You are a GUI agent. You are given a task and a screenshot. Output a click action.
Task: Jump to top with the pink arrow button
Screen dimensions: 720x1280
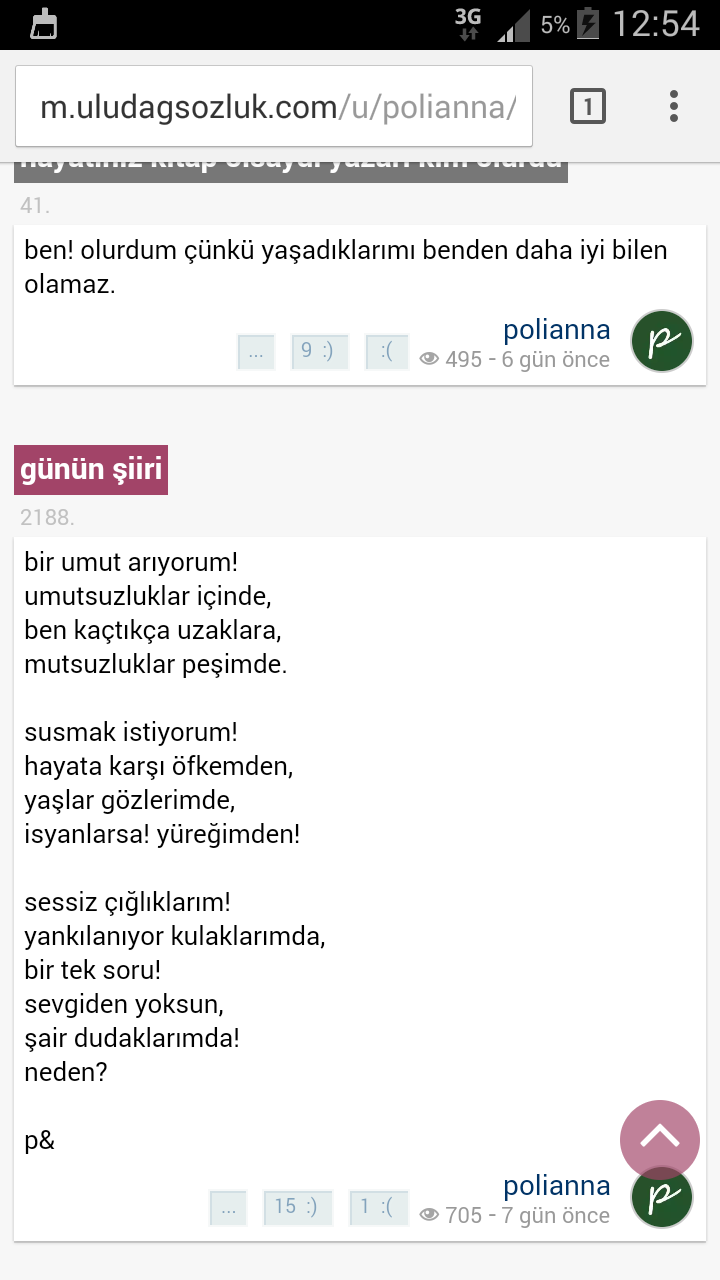[660, 1139]
